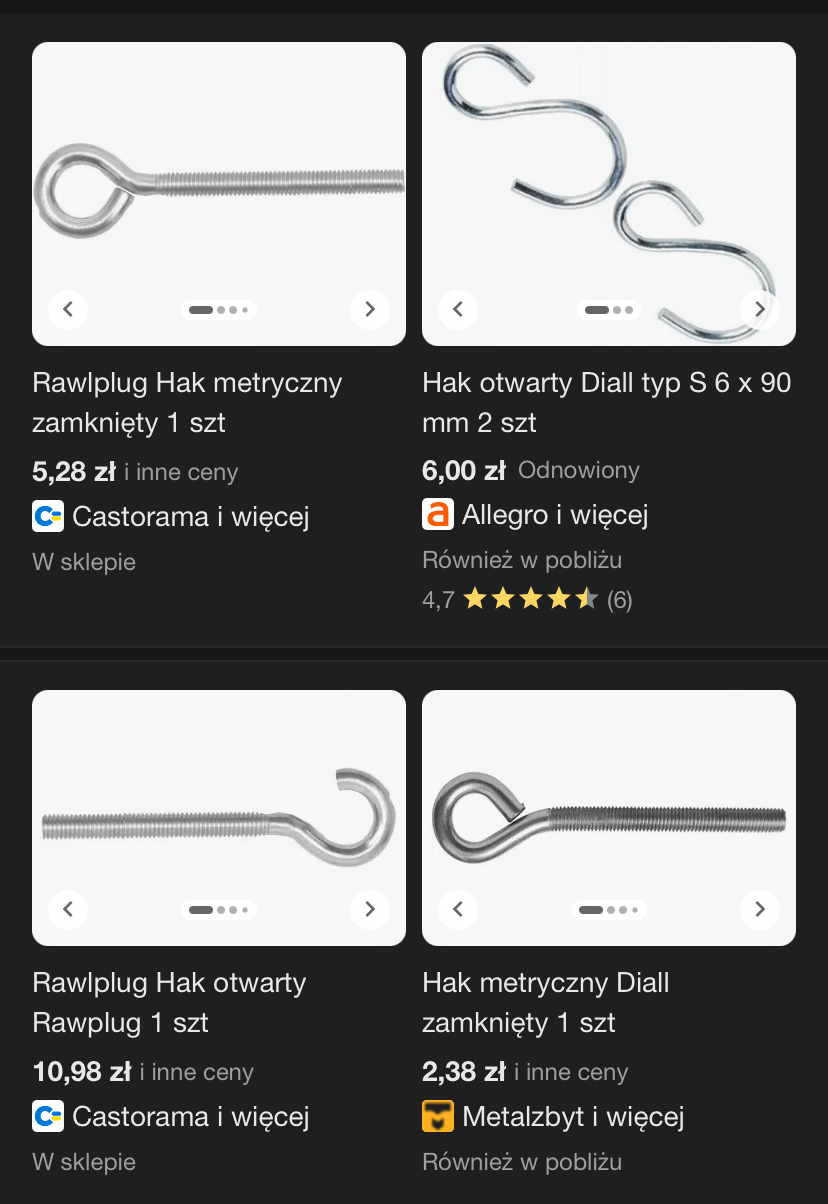
Task: Open Rawlplug Hak otwarty Rawplug 1 szt product
Action: click(x=169, y=1002)
